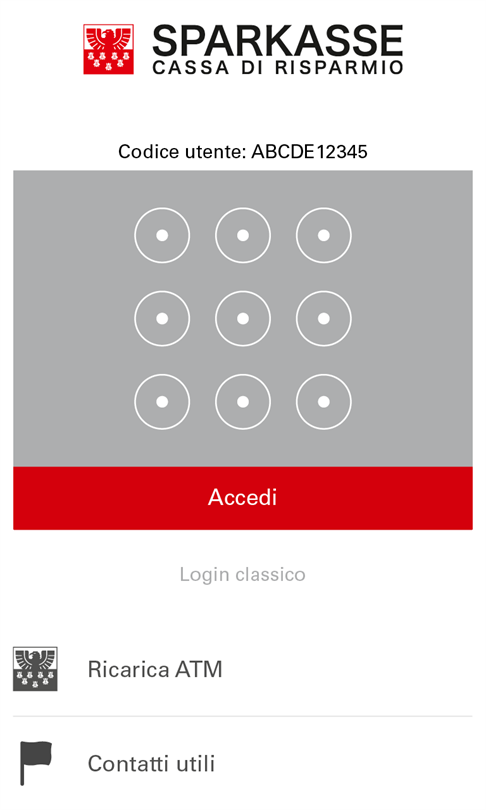Open Contatti utili
The height and width of the screenshot is (810, 486).
click(x=243, y=764)
